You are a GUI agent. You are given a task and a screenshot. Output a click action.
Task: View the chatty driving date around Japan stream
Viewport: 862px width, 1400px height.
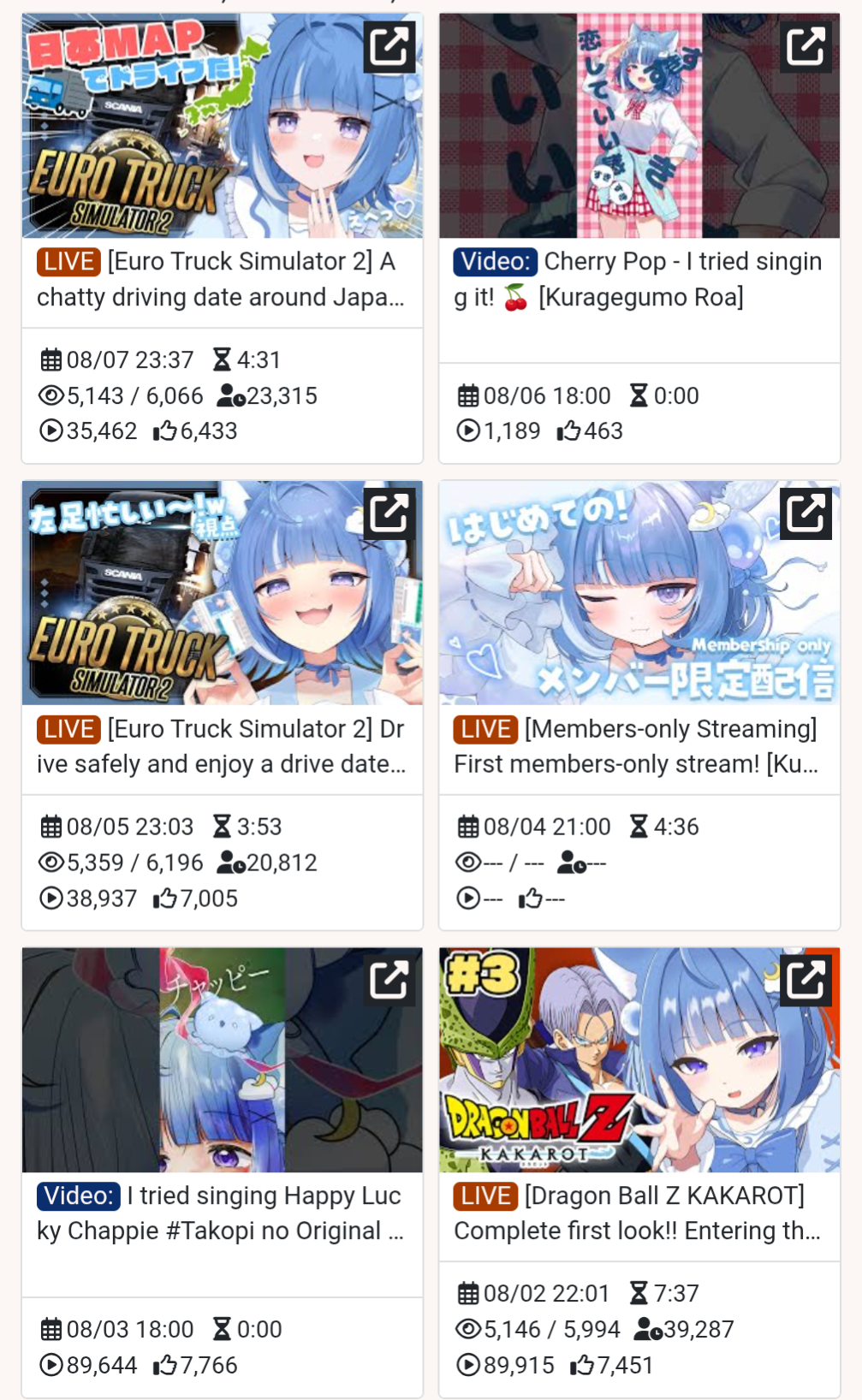click(221, 280)
